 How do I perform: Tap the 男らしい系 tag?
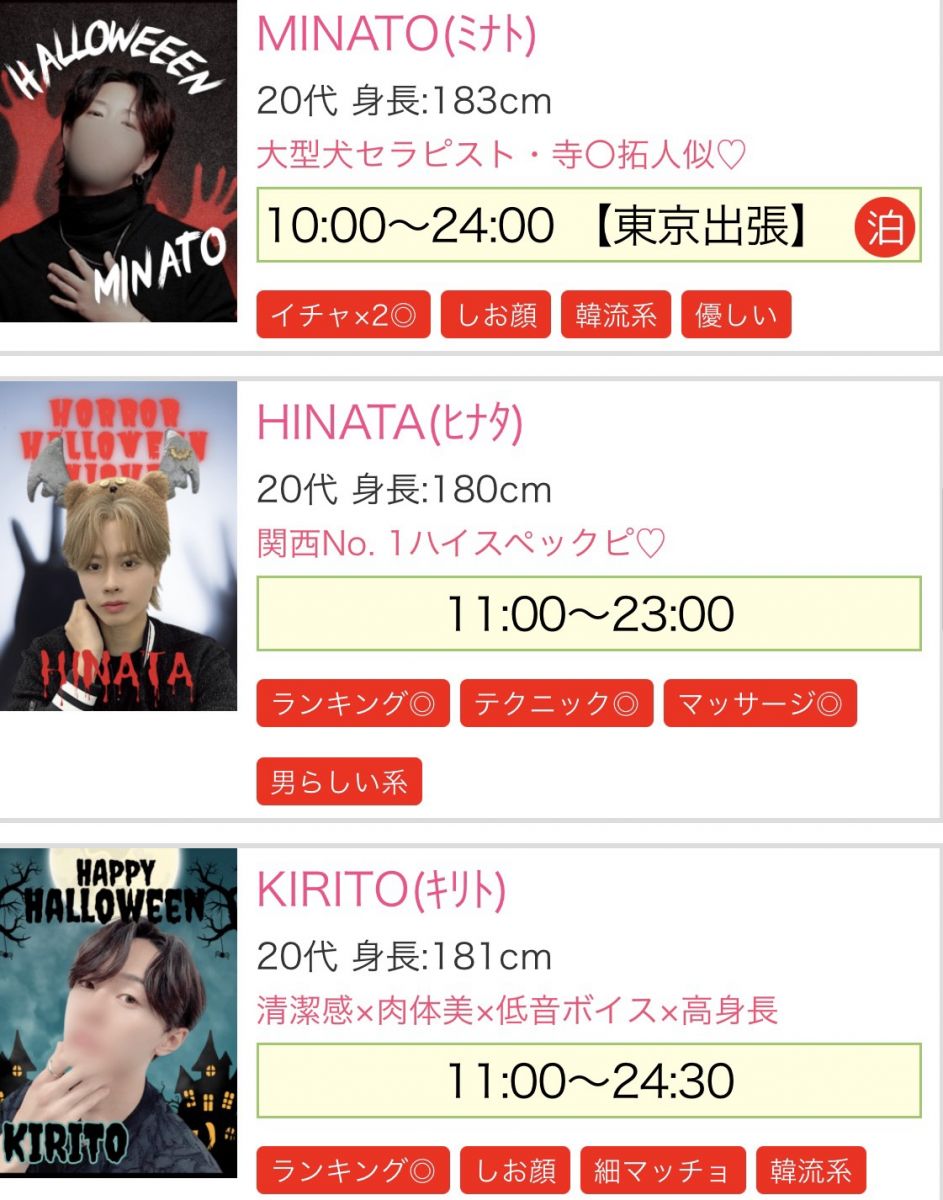tap(339, 782)
